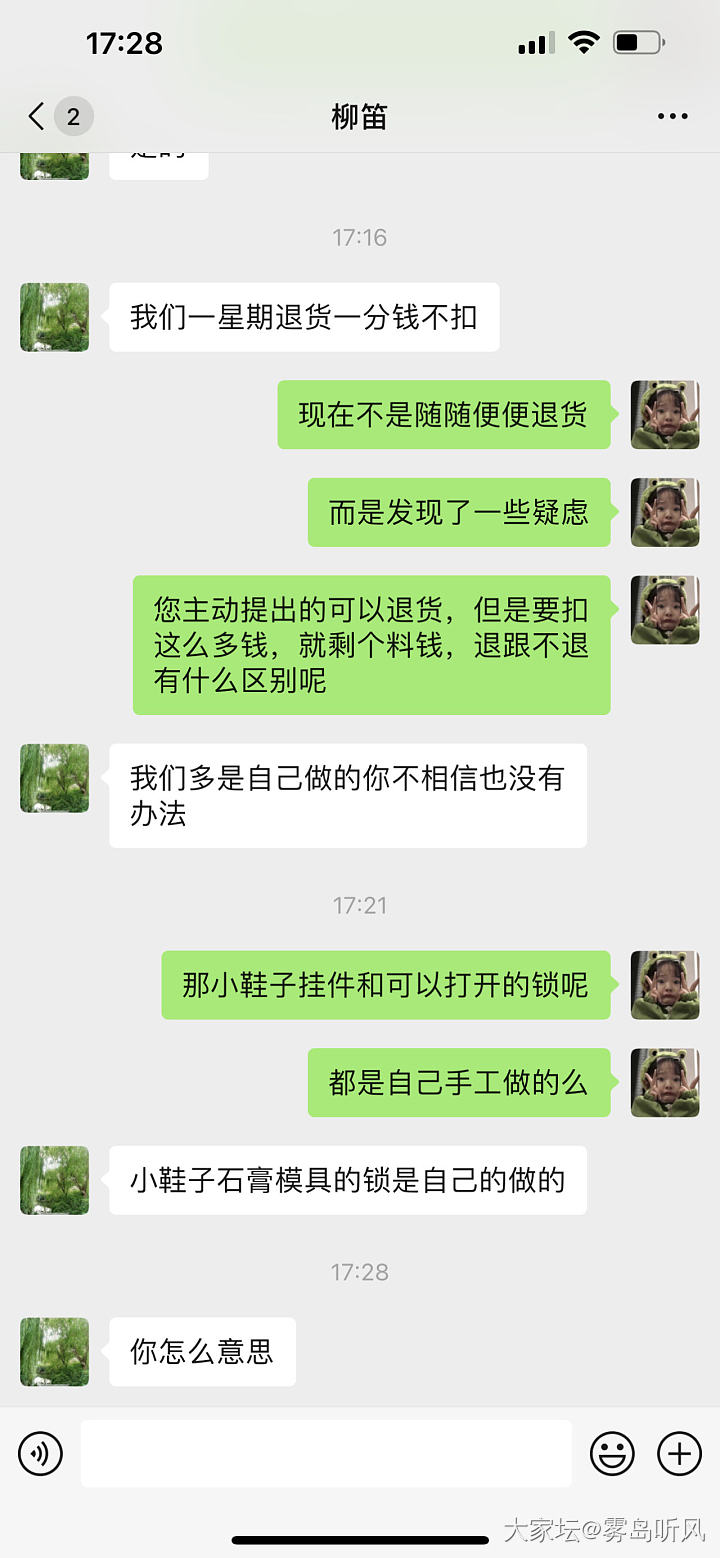
Task: Open 柳笛's avatar beside 你怎么意思
Action: (x=55, y=1352)
